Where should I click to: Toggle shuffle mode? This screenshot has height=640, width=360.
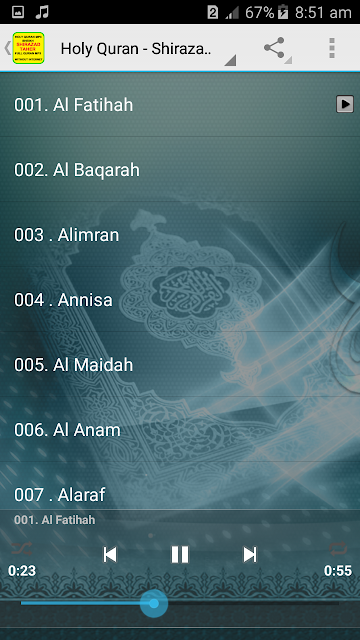coord(21,549)
